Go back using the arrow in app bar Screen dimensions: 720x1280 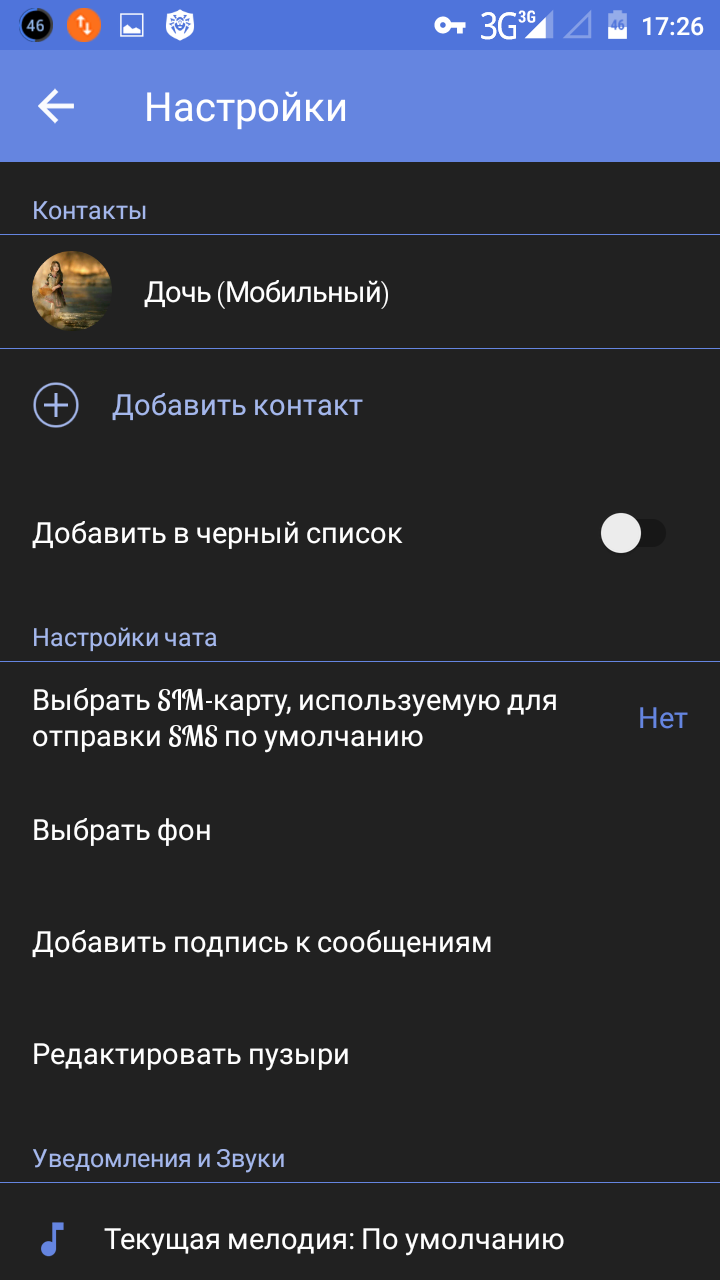[56, 107]
